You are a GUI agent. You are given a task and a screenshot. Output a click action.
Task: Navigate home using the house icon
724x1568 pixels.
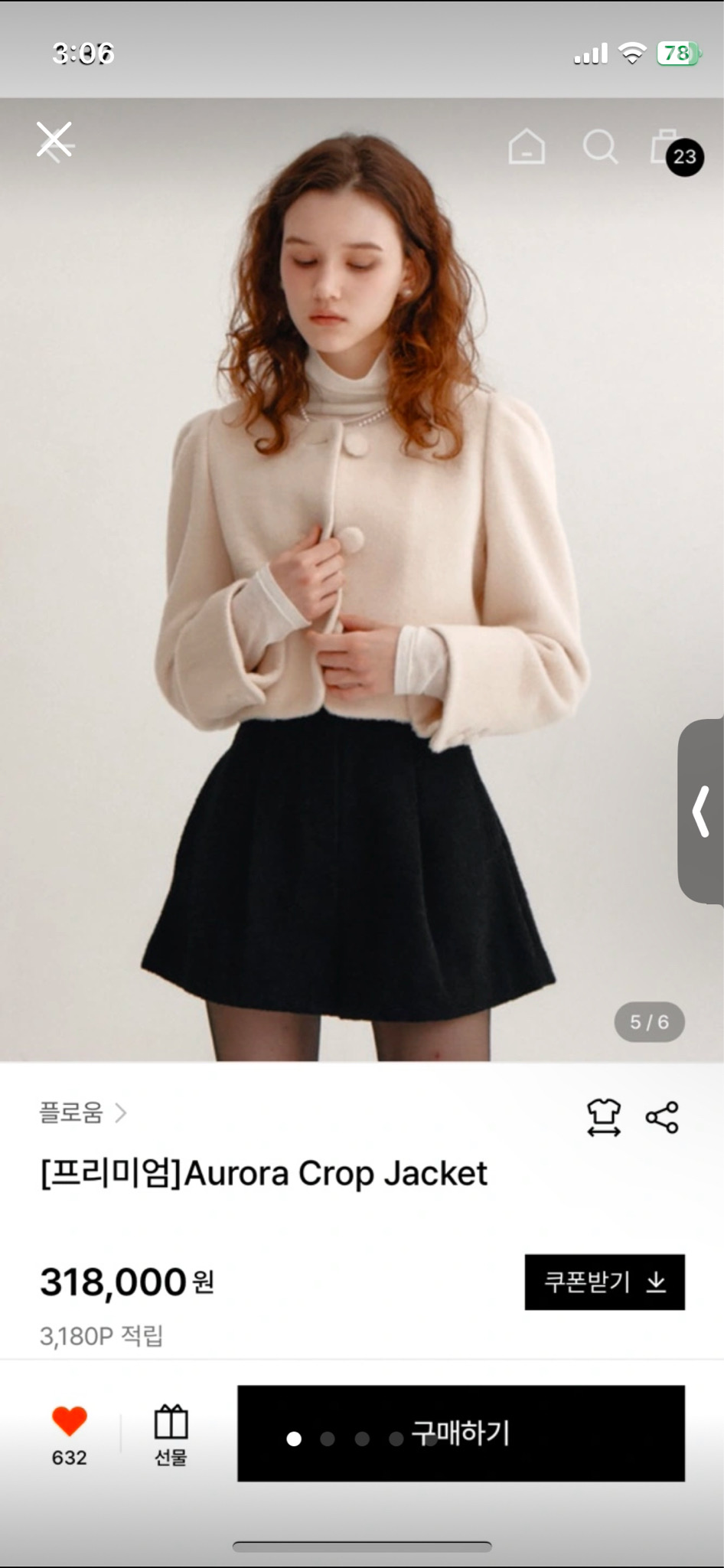click(x=528, y=147)
